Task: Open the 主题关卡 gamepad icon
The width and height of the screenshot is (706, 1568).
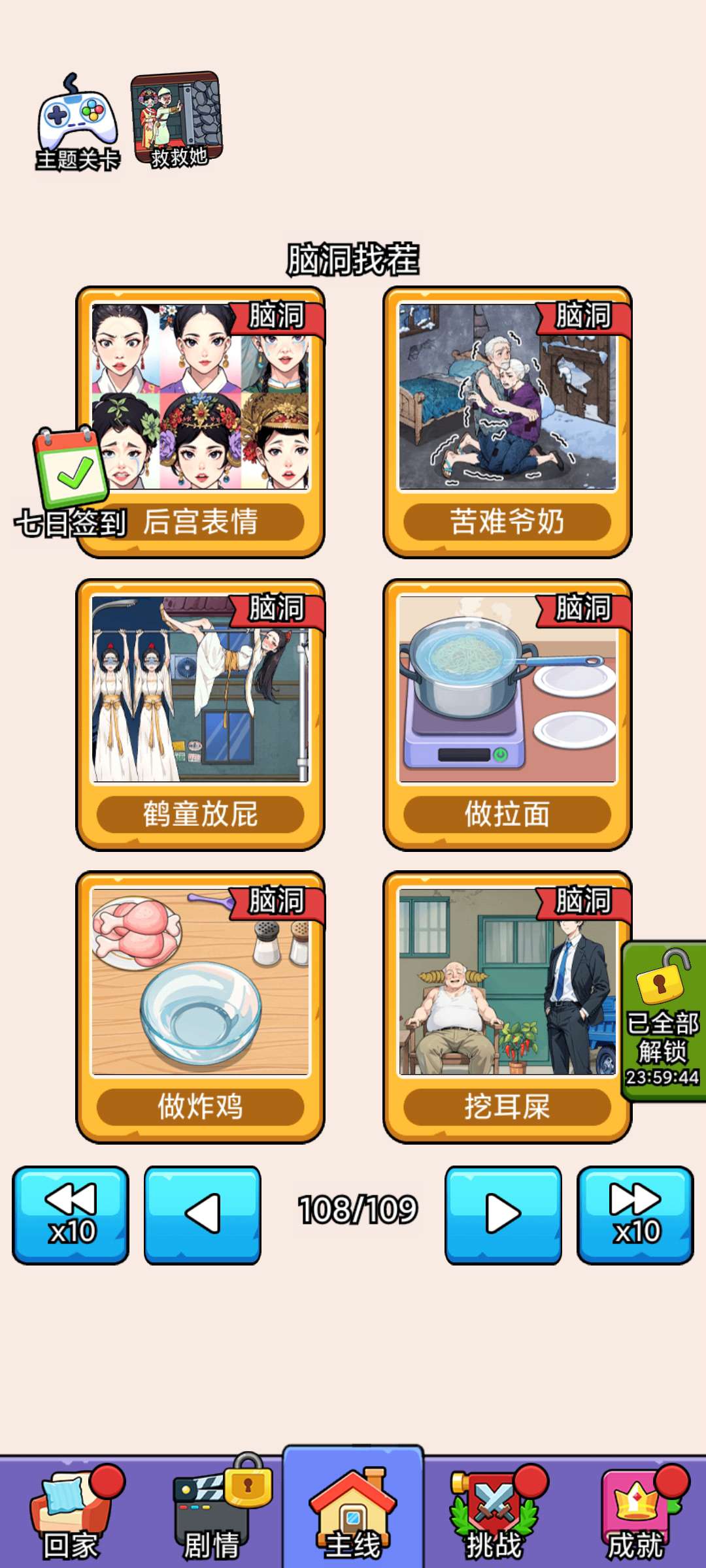Action: (x=77, y=122)
